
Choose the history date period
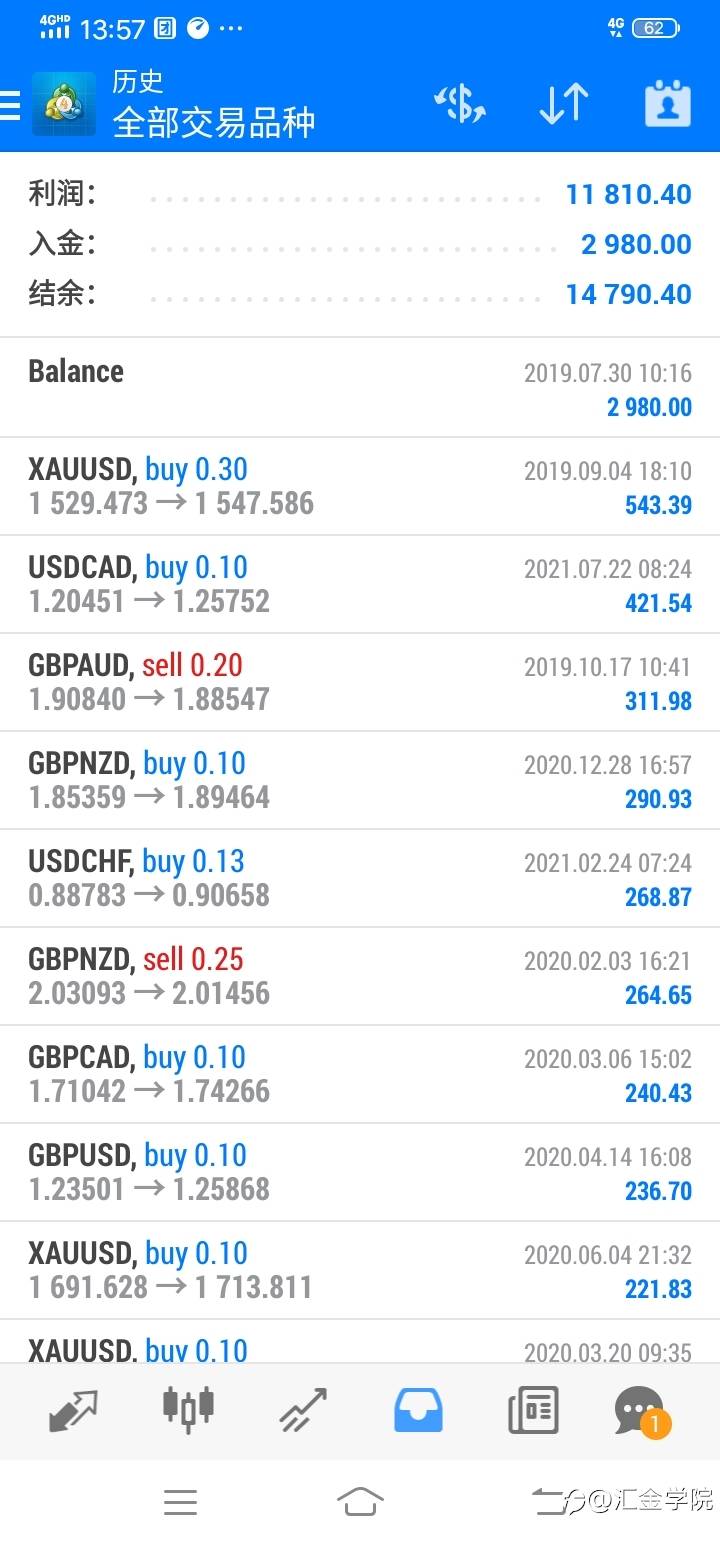[667, 104]
